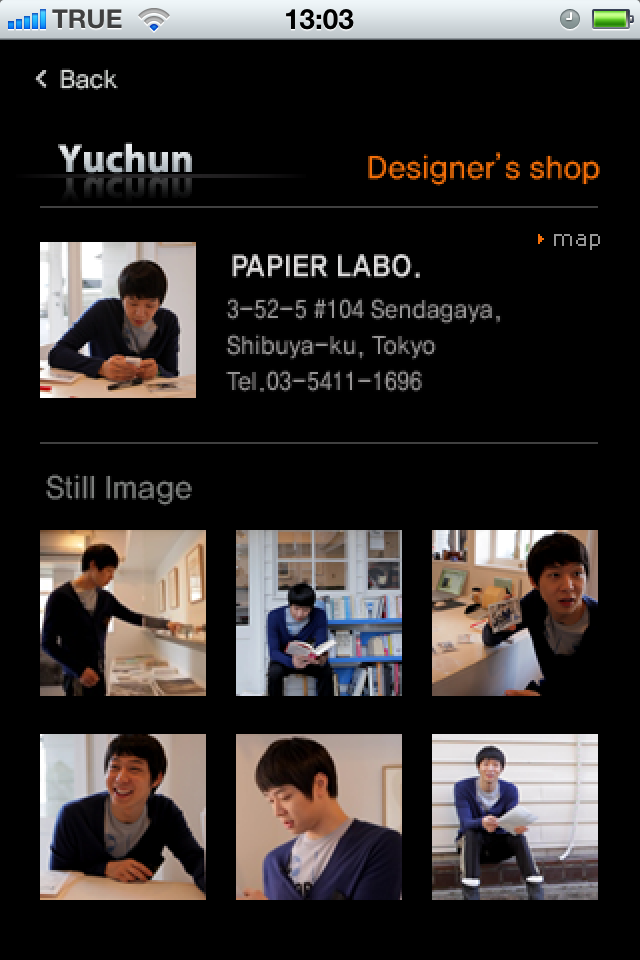640x960 pixels.
Task: Go back to the previous screen
Action: (76, 80)
